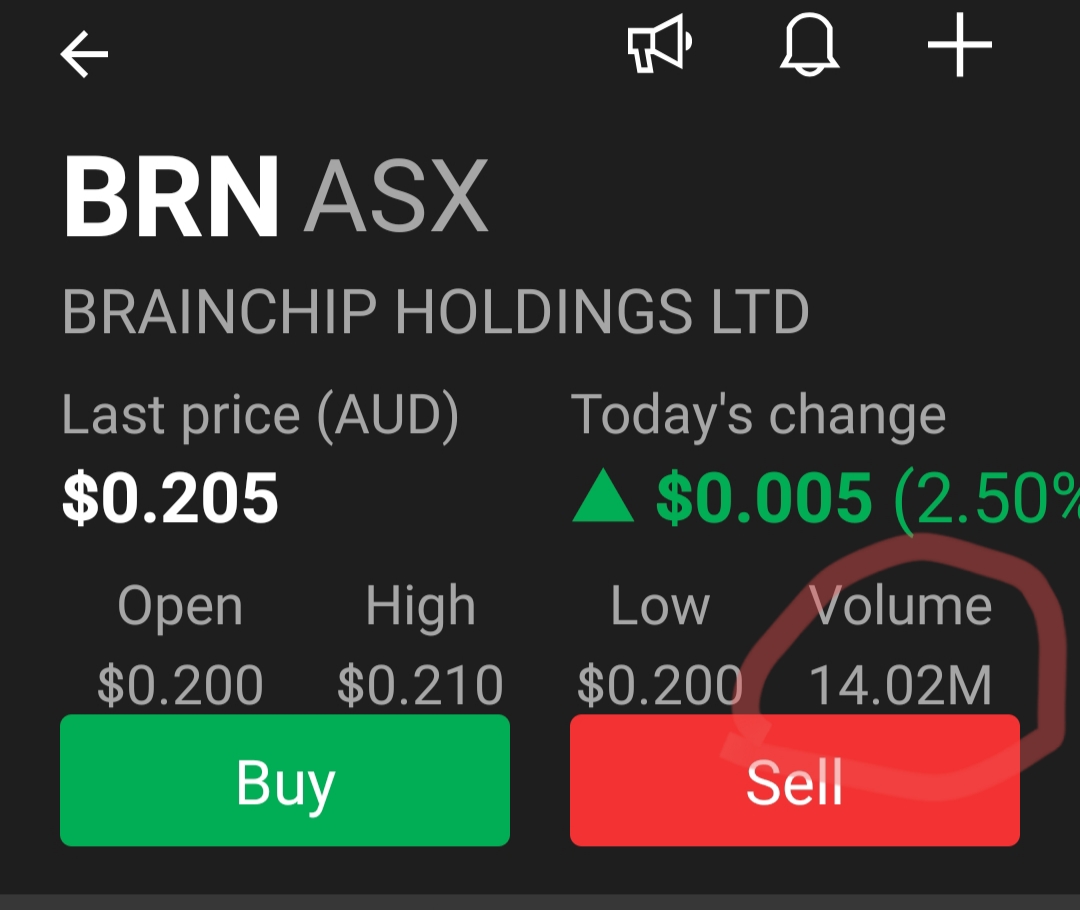This screenshot has width=1080, height=910.
Task: Select the red Sell button
Action: click(794, 781)
